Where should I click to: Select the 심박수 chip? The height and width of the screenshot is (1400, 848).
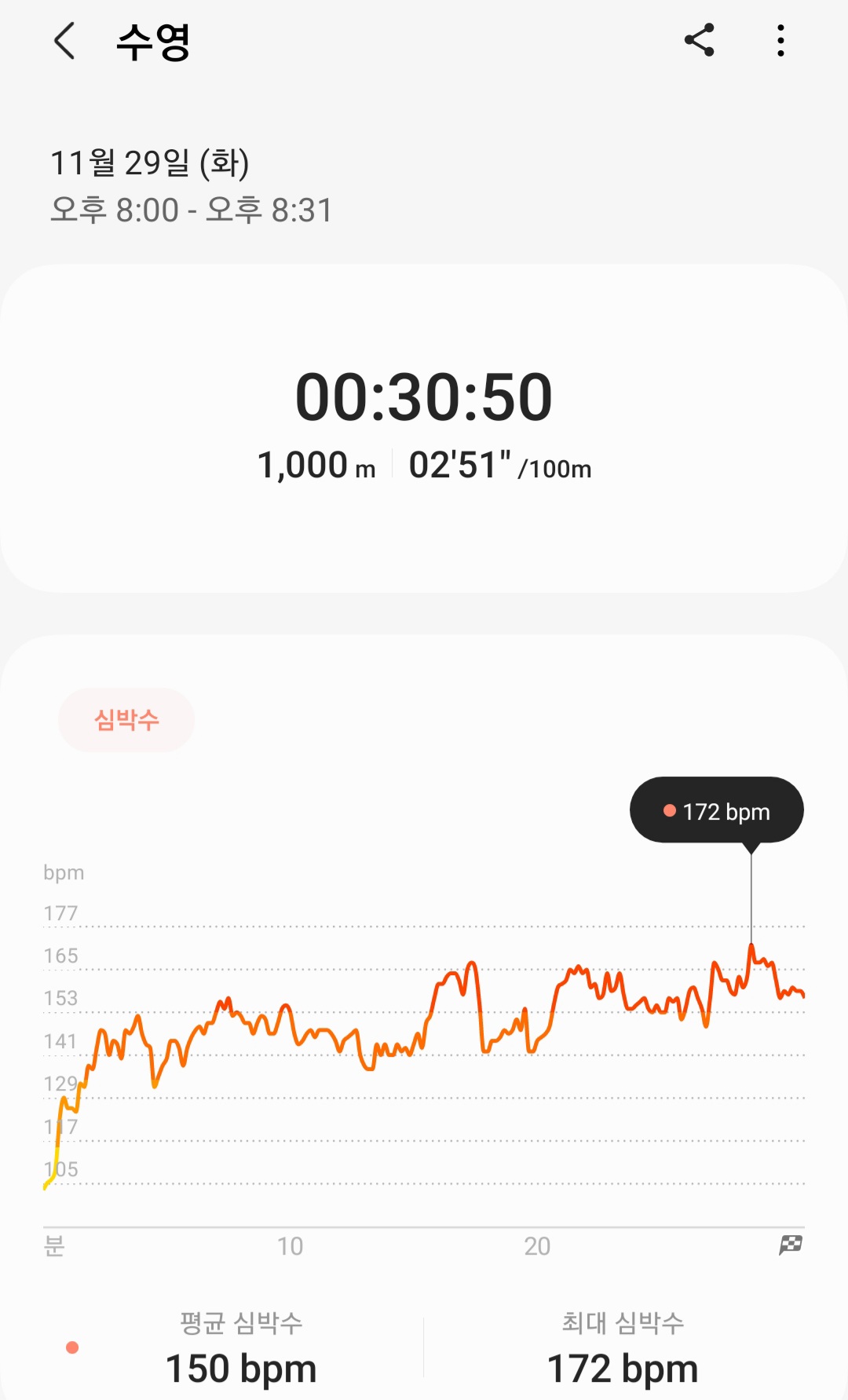[126, 720]
